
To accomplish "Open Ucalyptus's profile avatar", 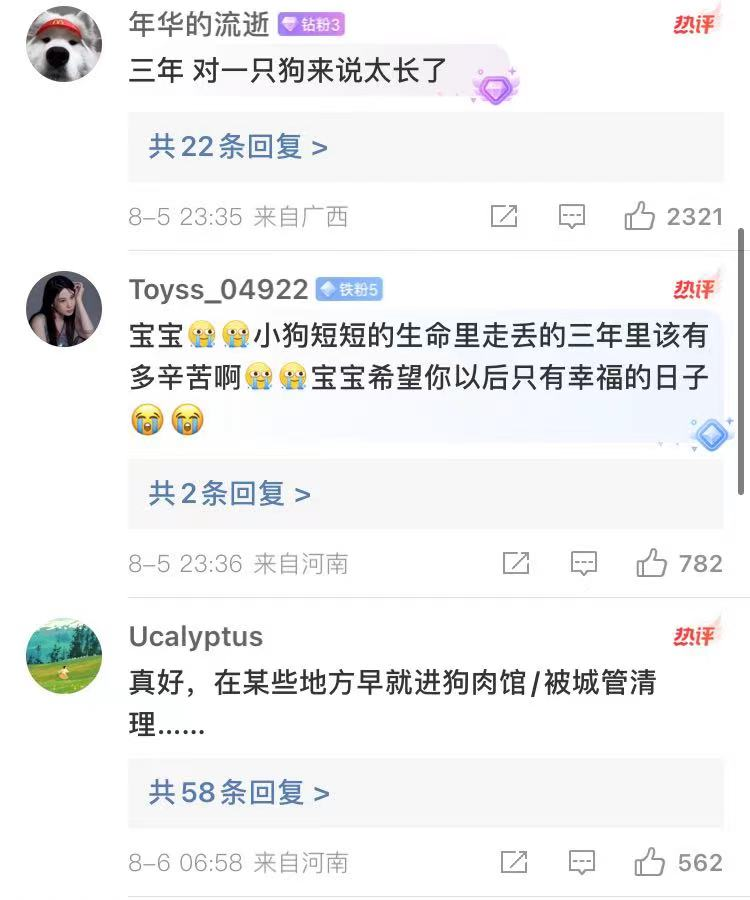I will point(63,656).
